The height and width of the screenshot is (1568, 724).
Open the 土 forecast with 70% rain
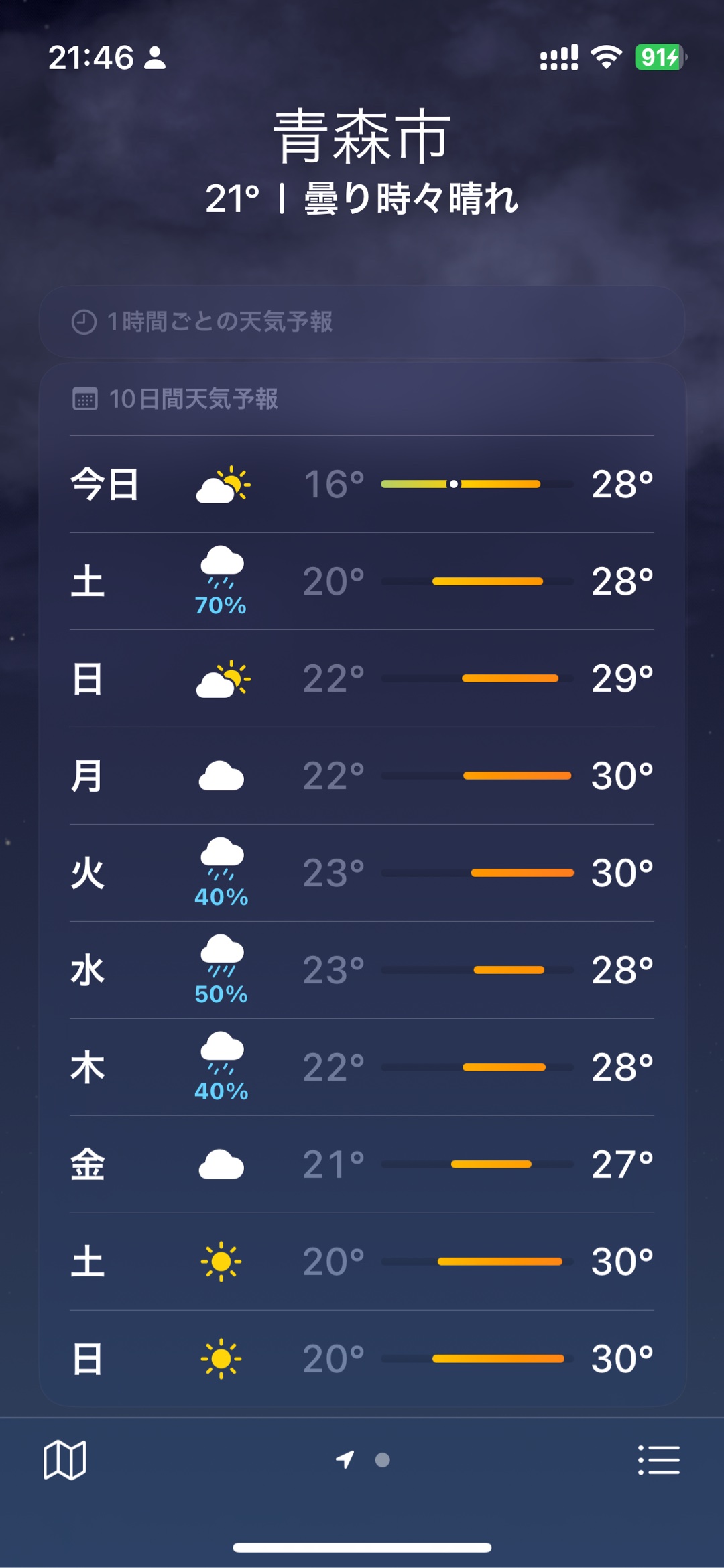(x=362, y=581)
